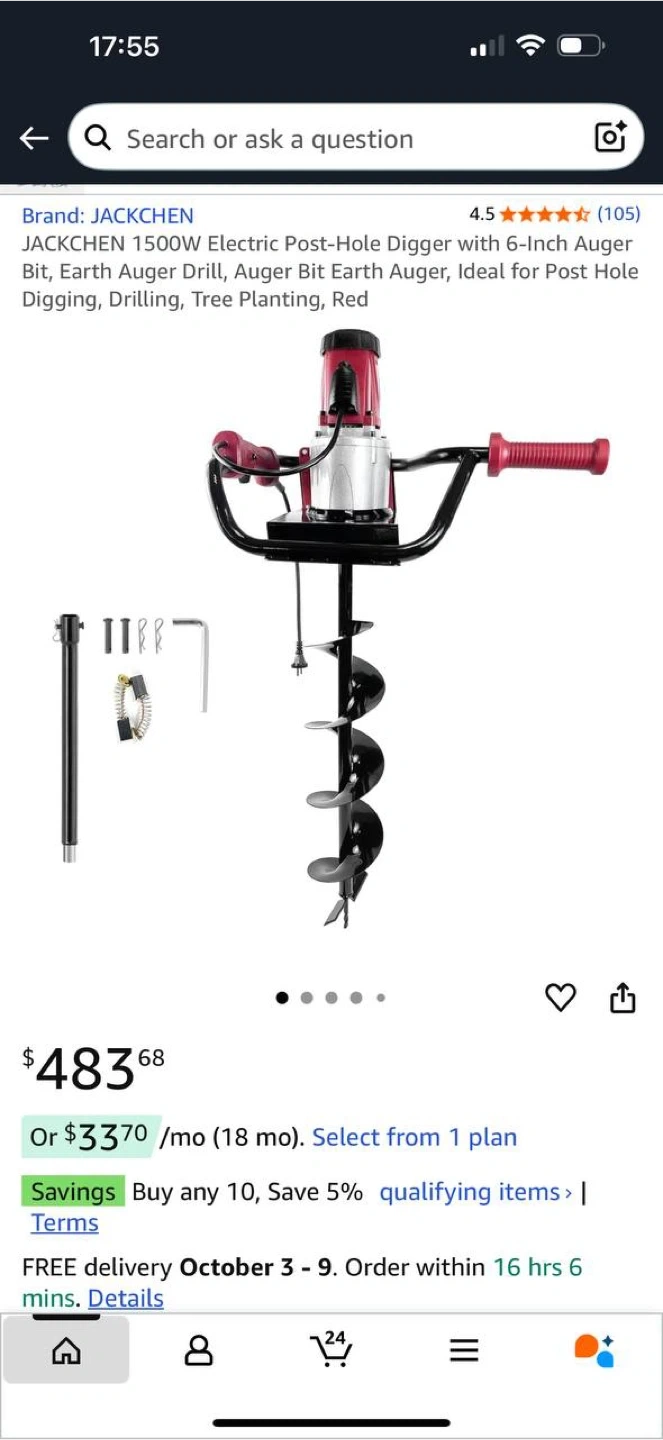Open the JACKCHEN brand link
The width and height of the screenshot is (663, 1440).
click(x=108, y=215)
